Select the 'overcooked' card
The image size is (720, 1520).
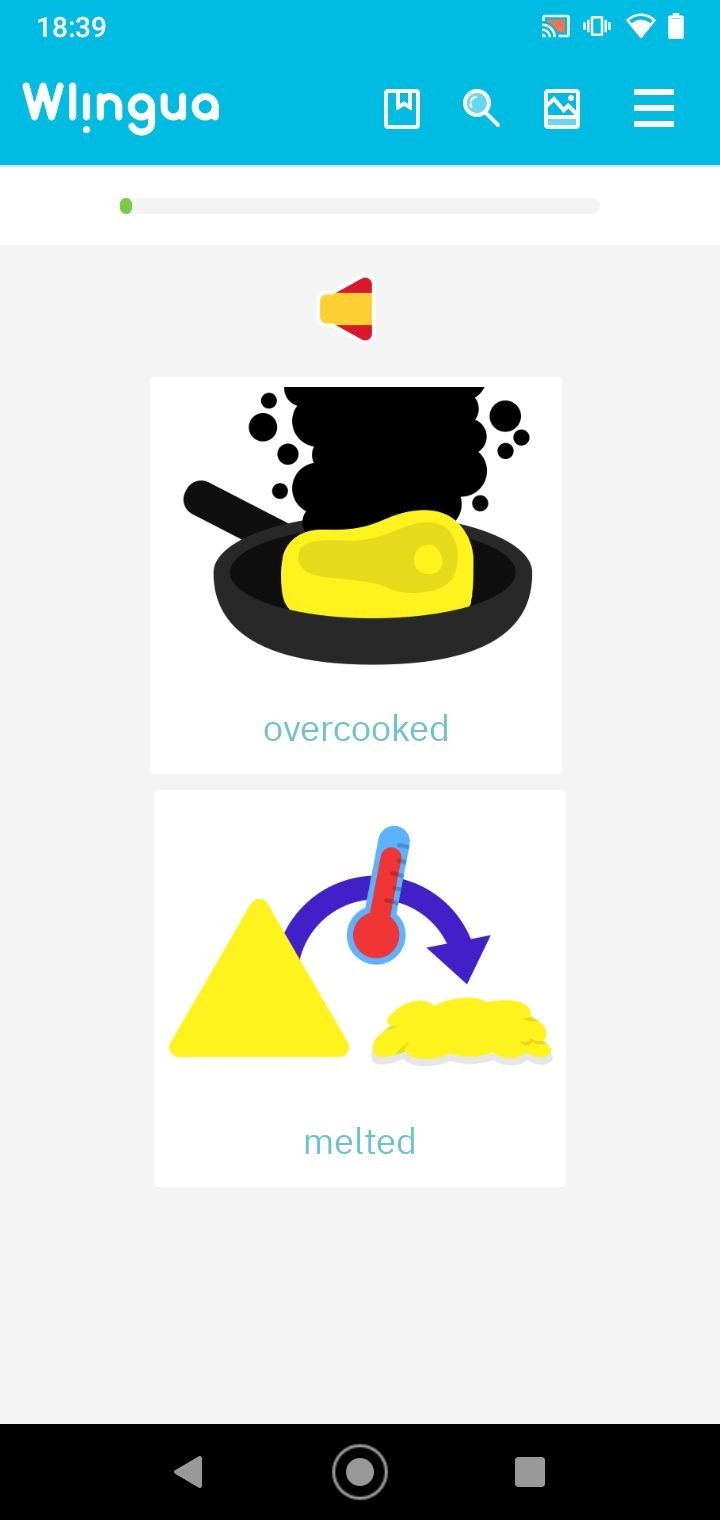[x=356, y=575]
